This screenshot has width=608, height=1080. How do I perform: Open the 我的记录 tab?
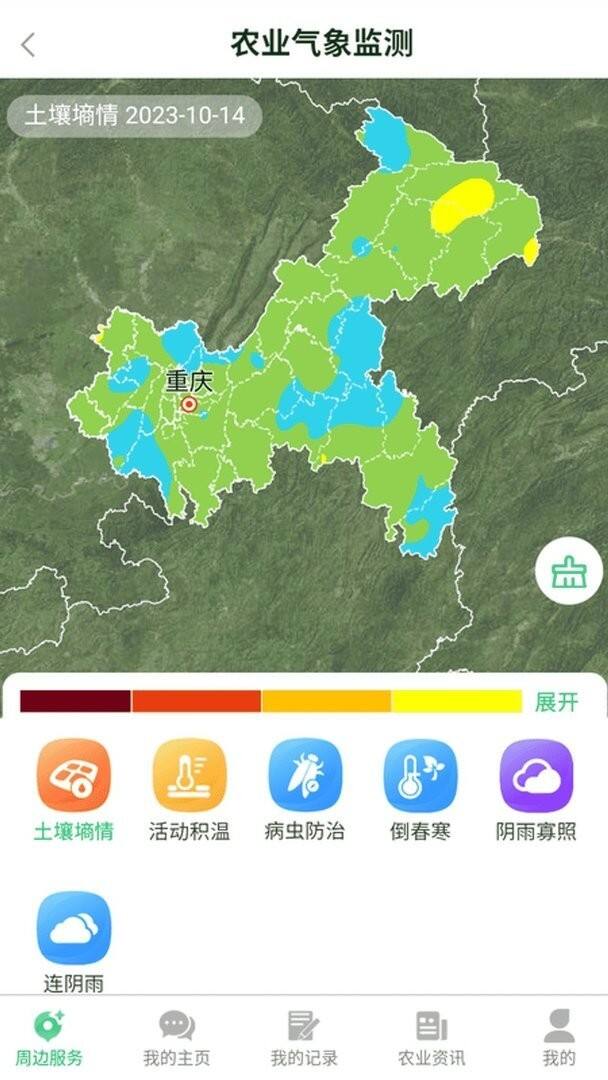click(304, 1038)
